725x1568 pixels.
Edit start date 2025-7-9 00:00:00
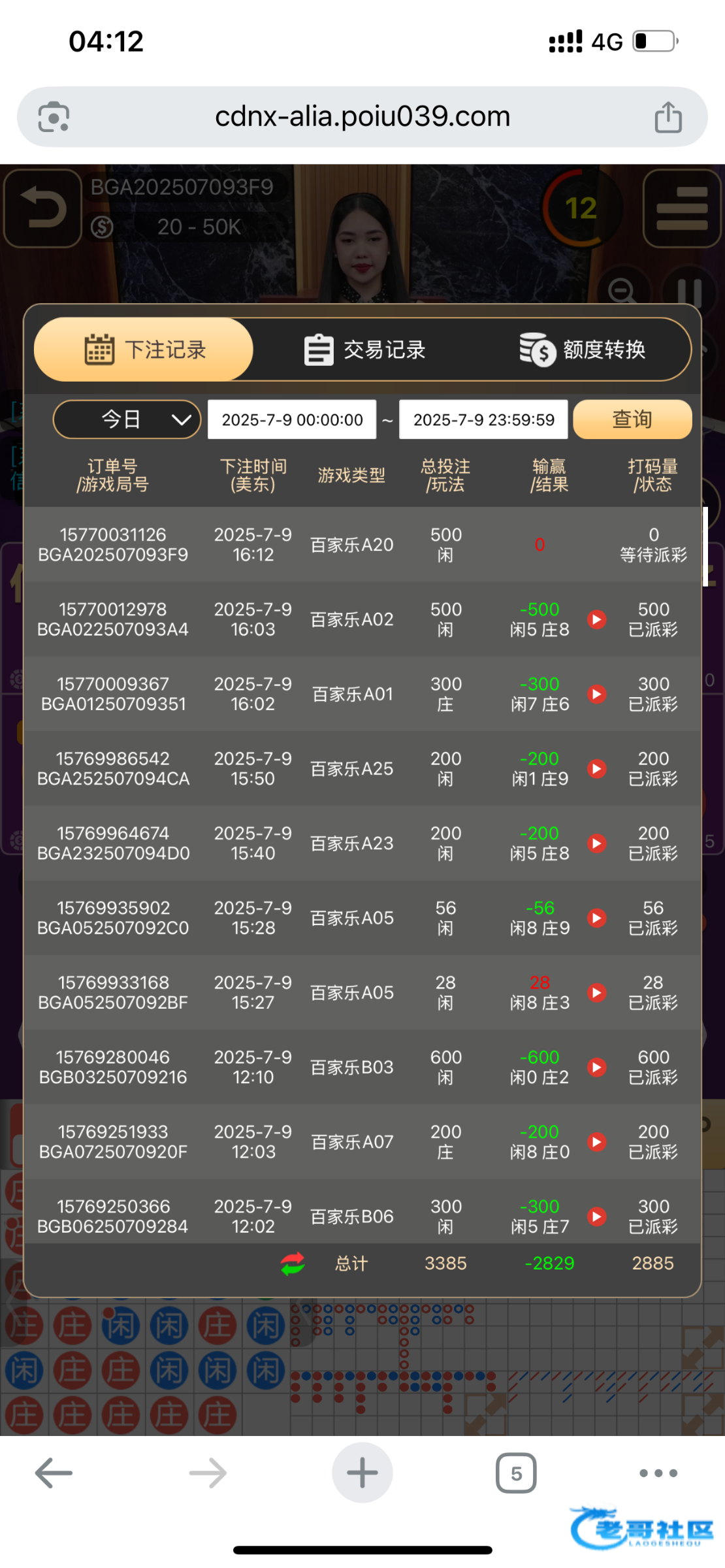point(292,419)
